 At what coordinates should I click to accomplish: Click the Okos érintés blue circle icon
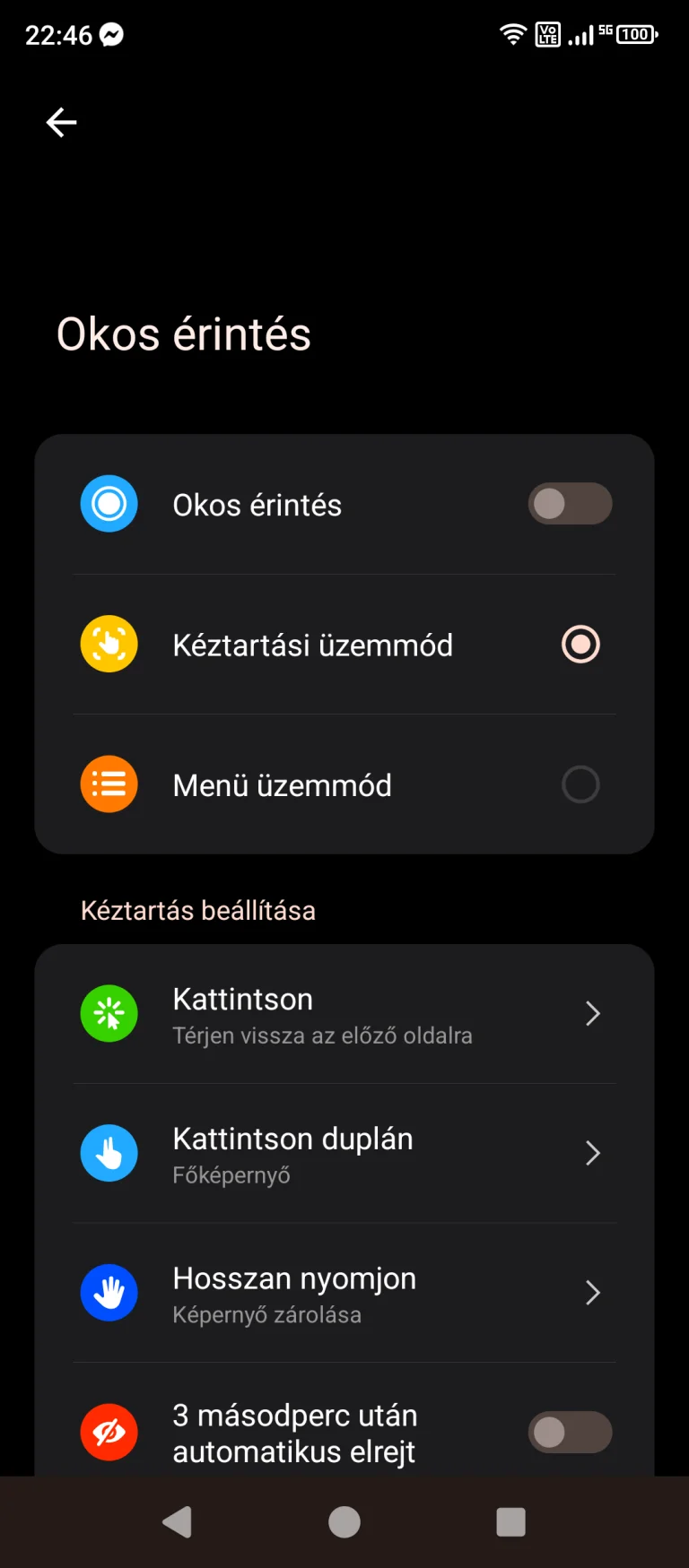[x=109, y=503]
